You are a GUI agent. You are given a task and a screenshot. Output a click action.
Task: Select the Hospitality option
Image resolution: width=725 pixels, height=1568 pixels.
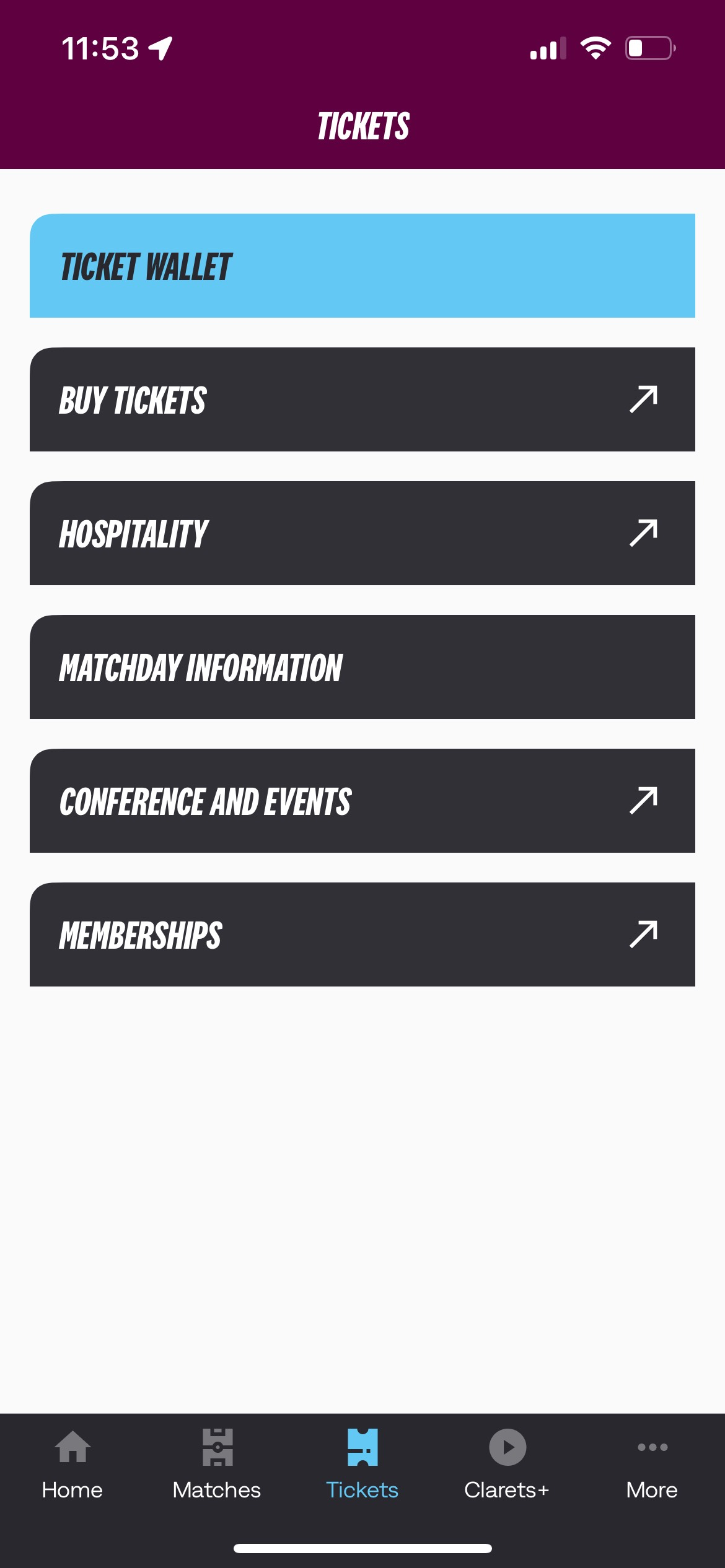[x=362, y=533]
